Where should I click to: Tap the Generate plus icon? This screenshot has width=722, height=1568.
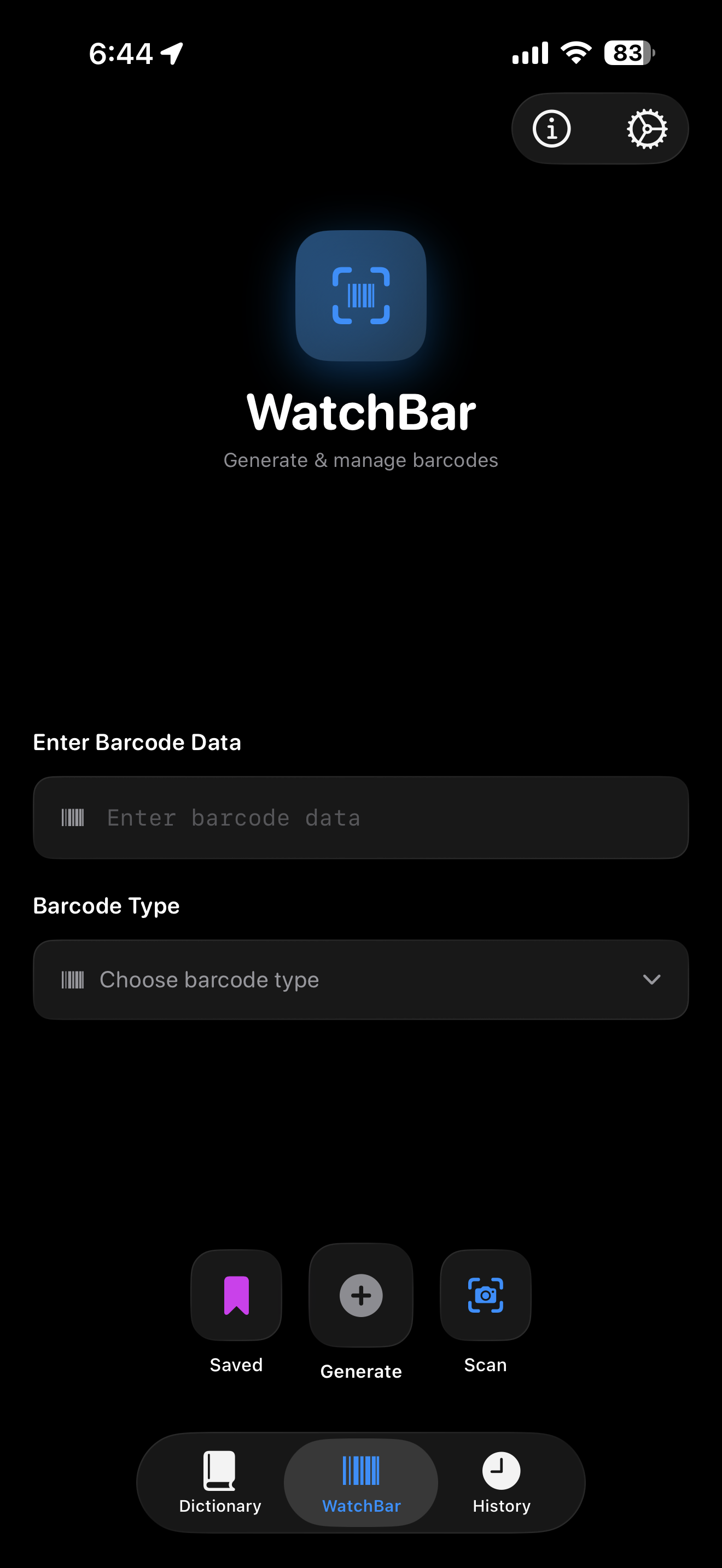click(x=360, y=1295)
